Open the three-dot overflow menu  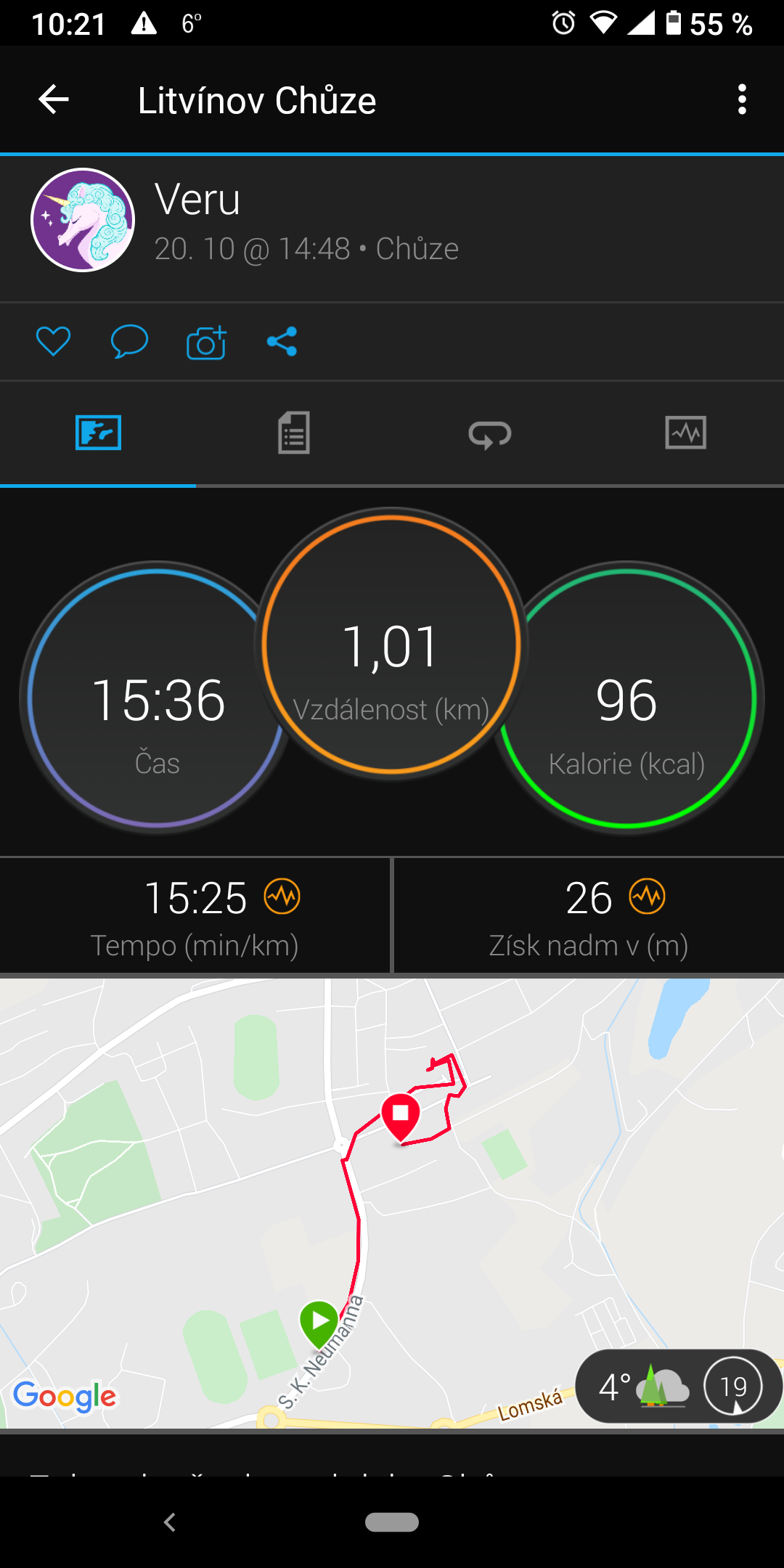pyautogui.click(x=741, y=99)
